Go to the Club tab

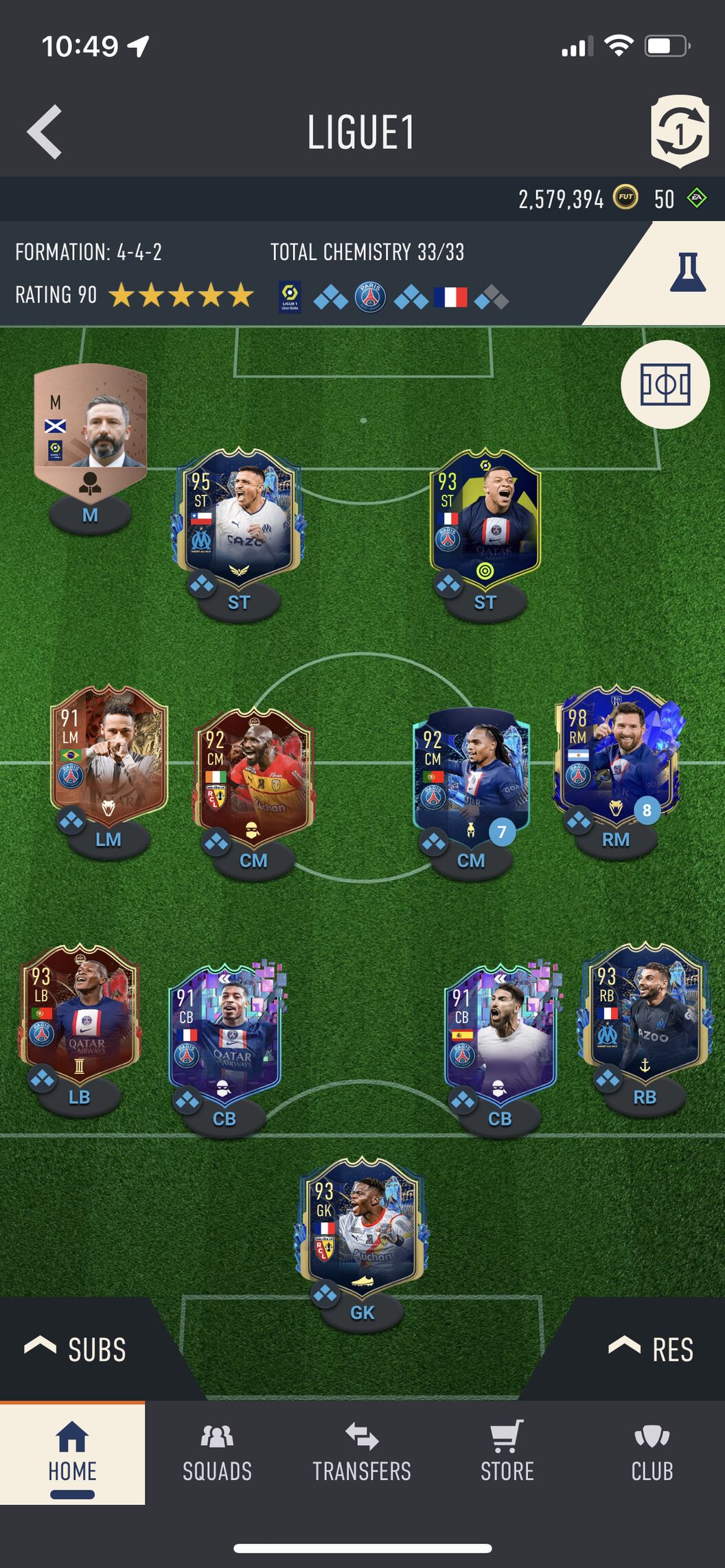pyautogui.click(x=652, y=1453)
